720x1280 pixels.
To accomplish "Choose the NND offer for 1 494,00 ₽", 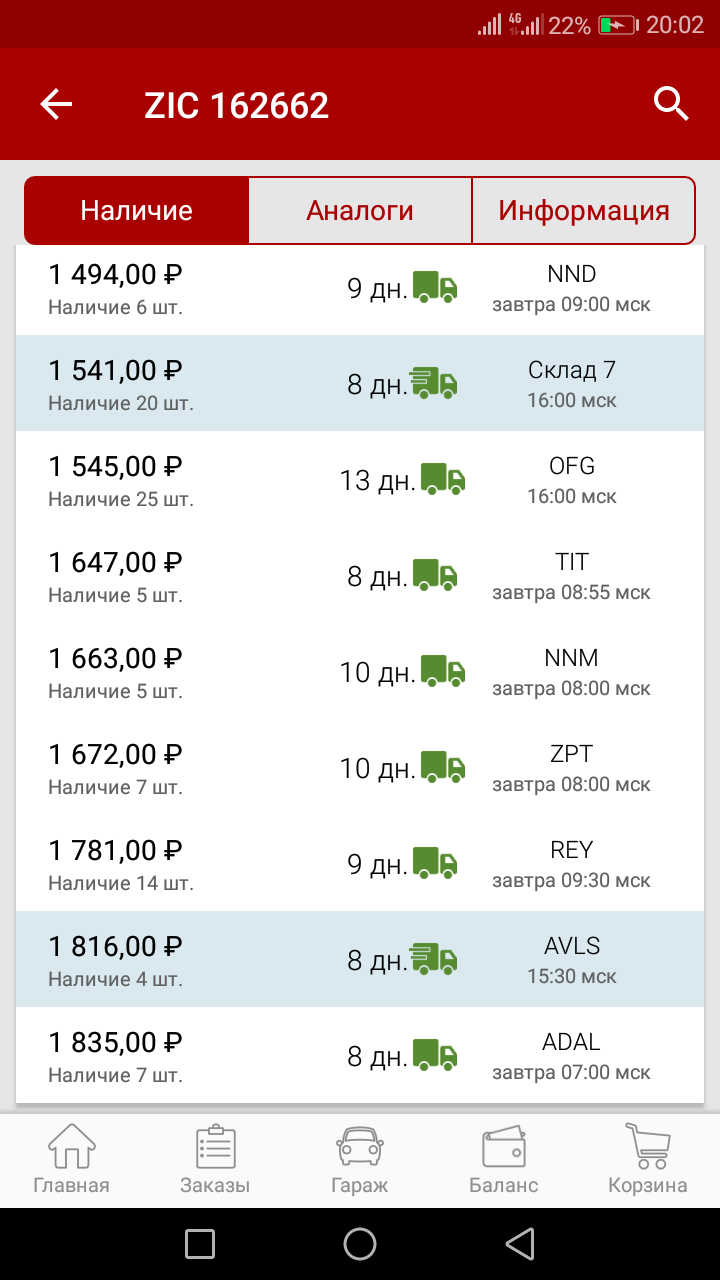I will coord(360,288).
